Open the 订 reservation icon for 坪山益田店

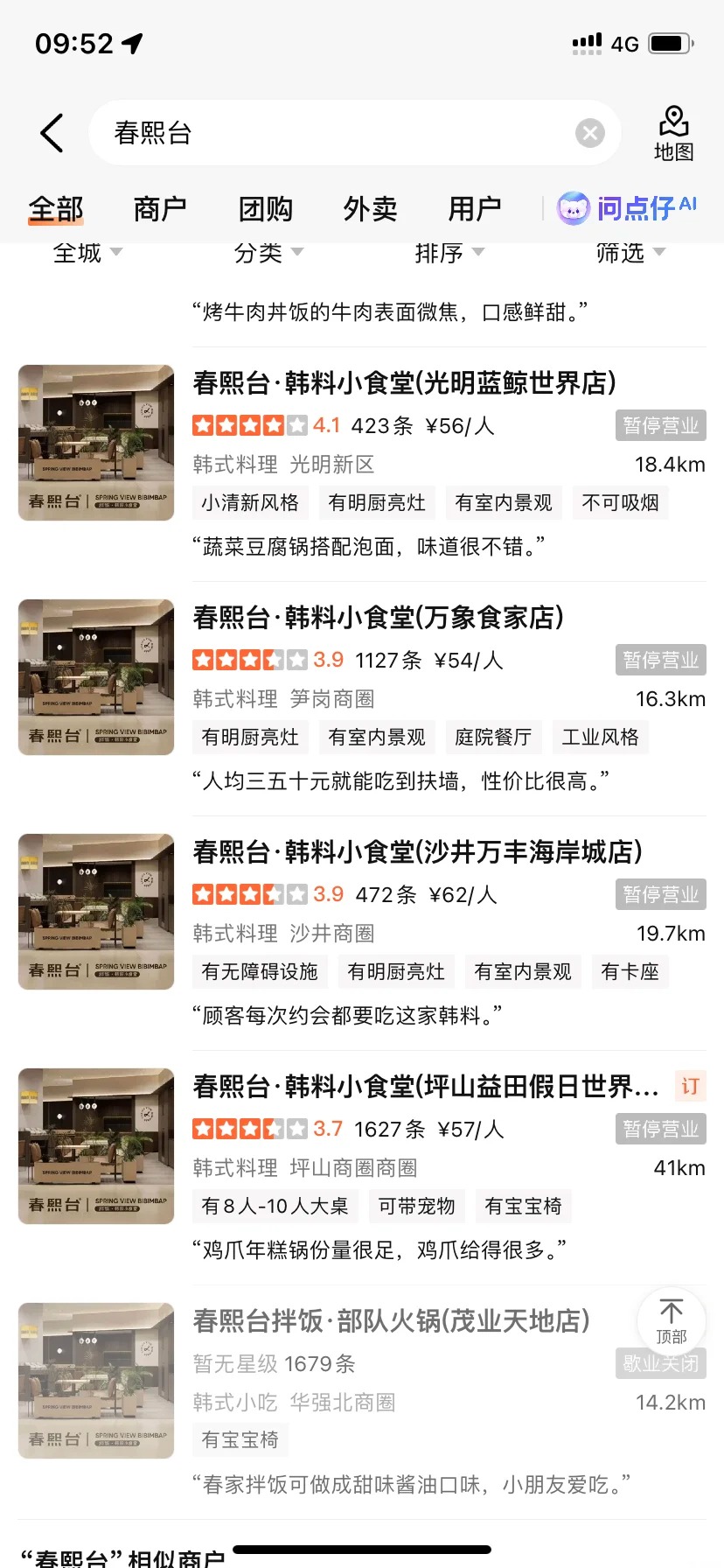click(688, 1086)
